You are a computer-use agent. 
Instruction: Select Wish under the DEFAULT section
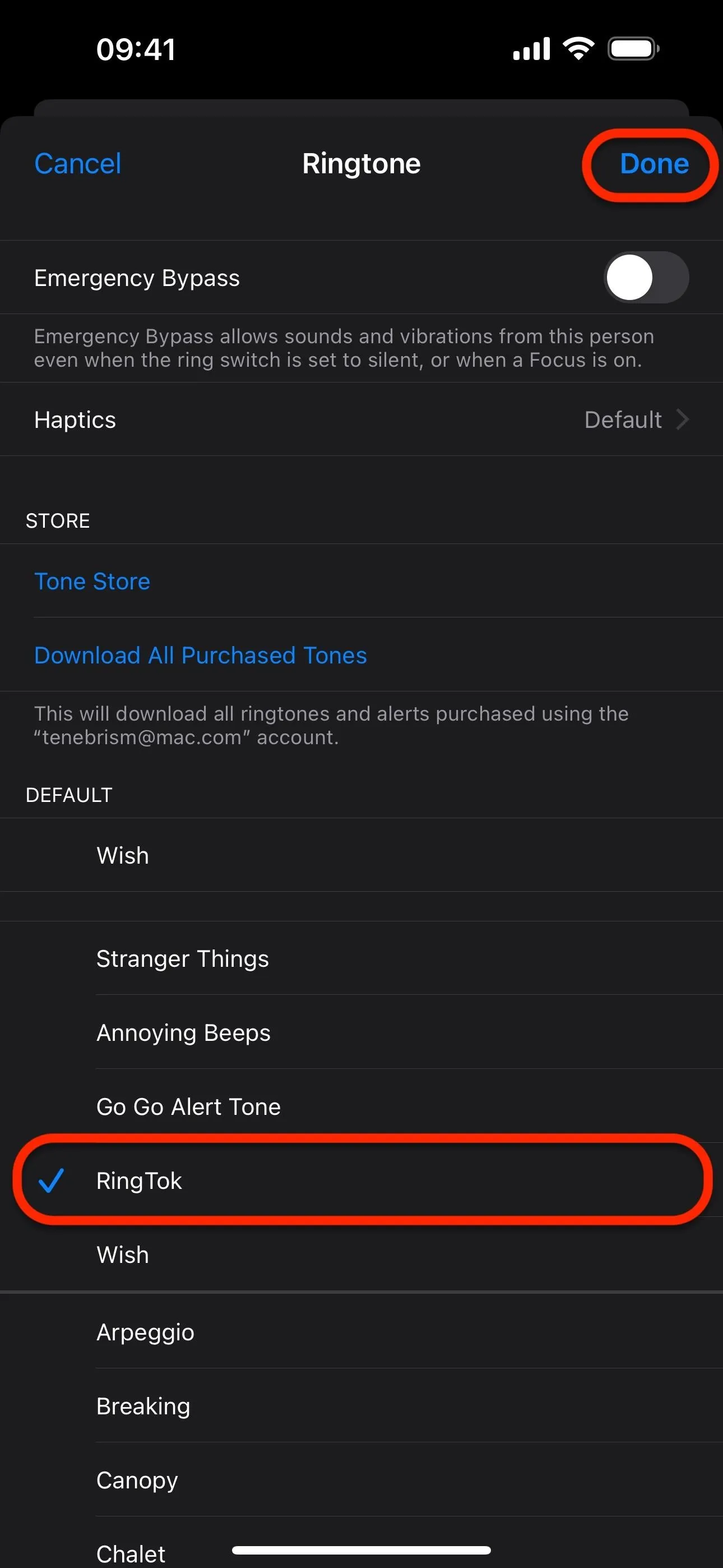point(361,855)
